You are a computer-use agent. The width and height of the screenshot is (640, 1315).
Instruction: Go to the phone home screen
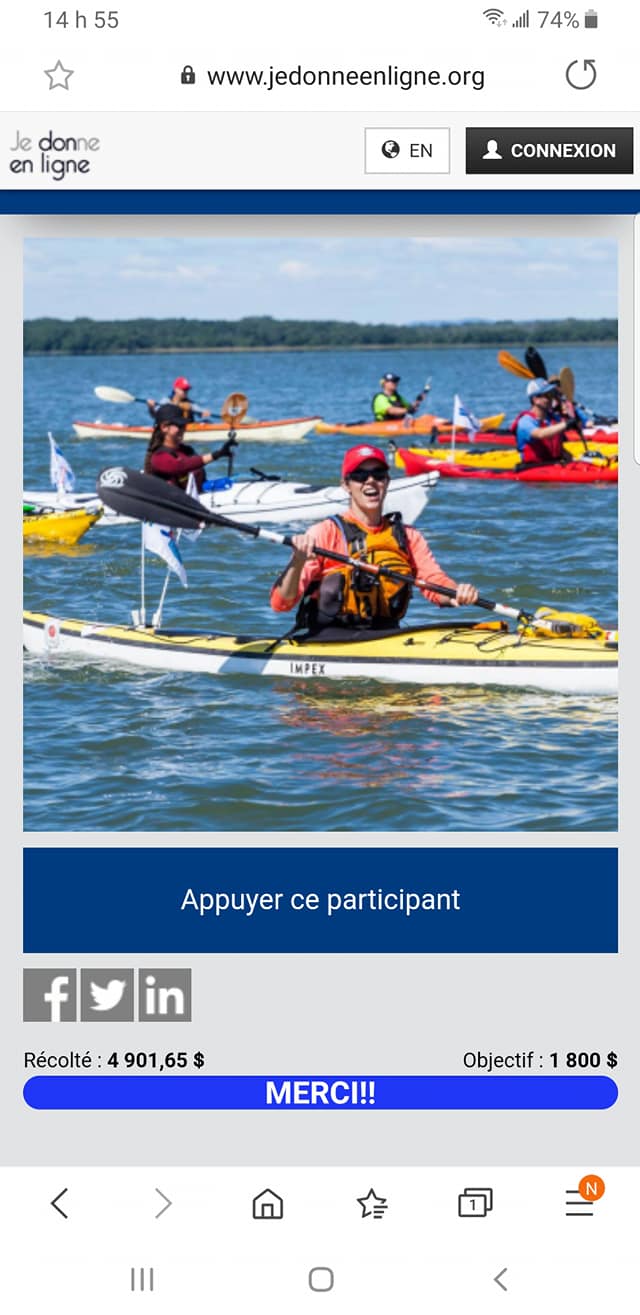click(320, 1279)
